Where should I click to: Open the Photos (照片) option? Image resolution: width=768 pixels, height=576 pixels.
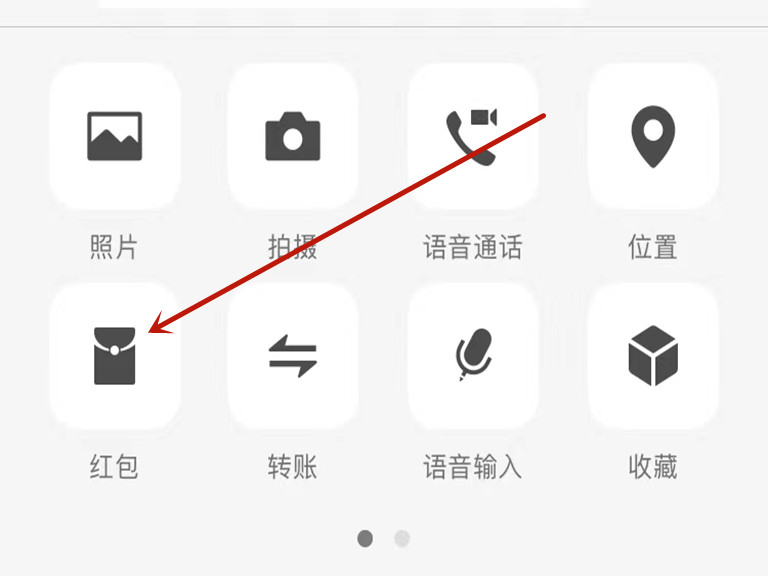tap(114, 137)
